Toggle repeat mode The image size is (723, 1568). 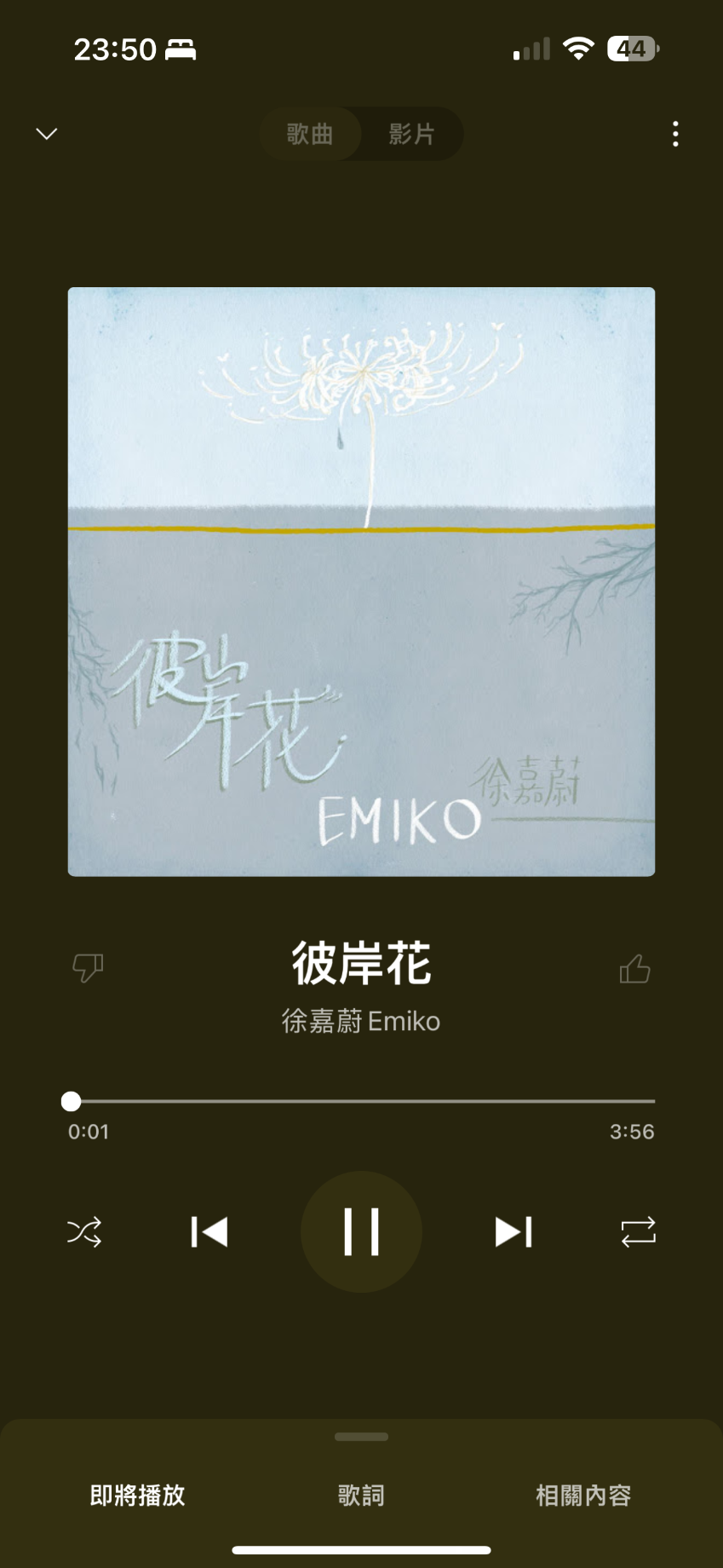[x=638, y=1231]
